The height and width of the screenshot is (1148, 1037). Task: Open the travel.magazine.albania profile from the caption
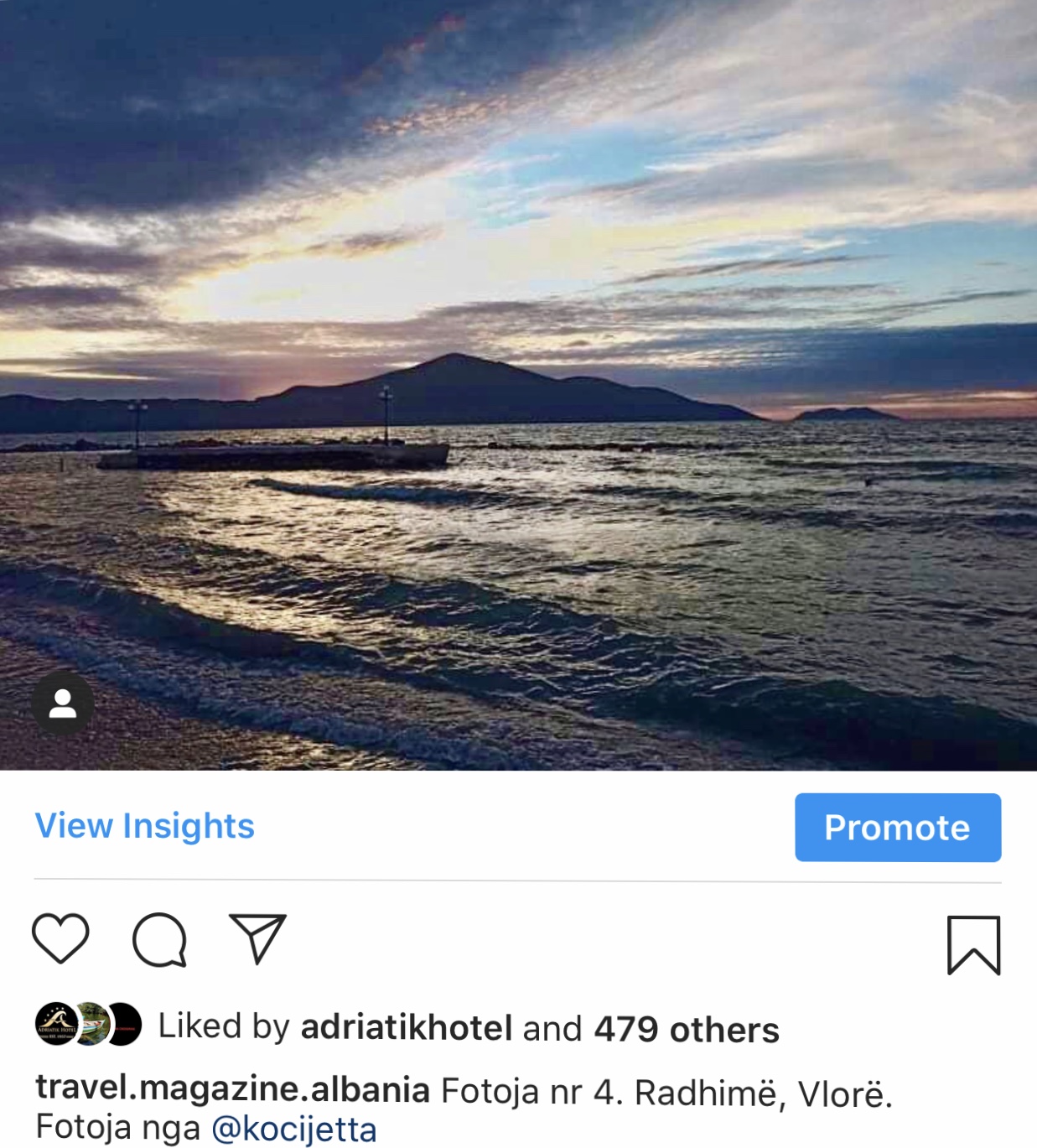click(x=232, y=1089)
